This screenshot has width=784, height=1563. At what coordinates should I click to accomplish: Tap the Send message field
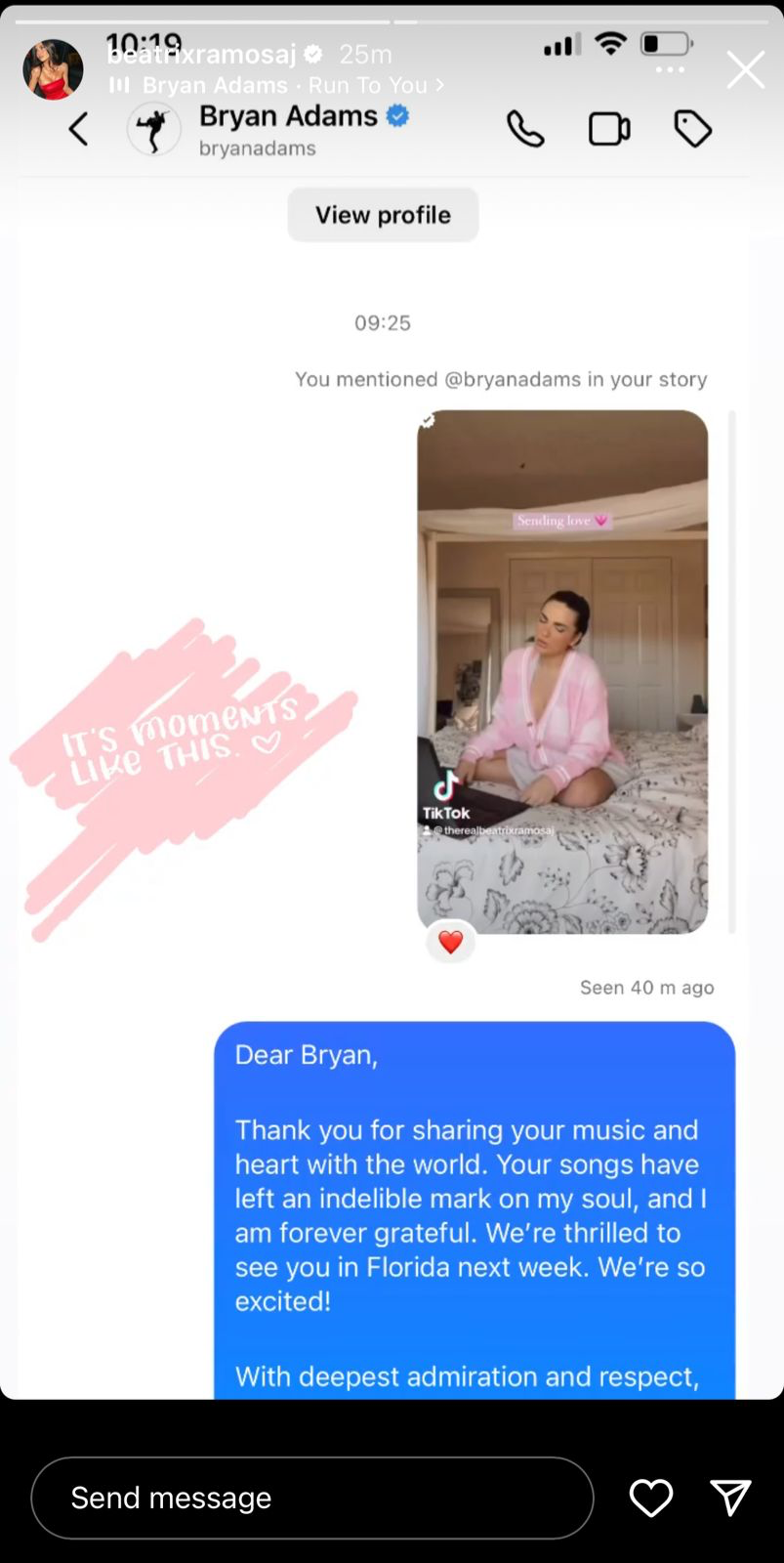(311, 1498)
